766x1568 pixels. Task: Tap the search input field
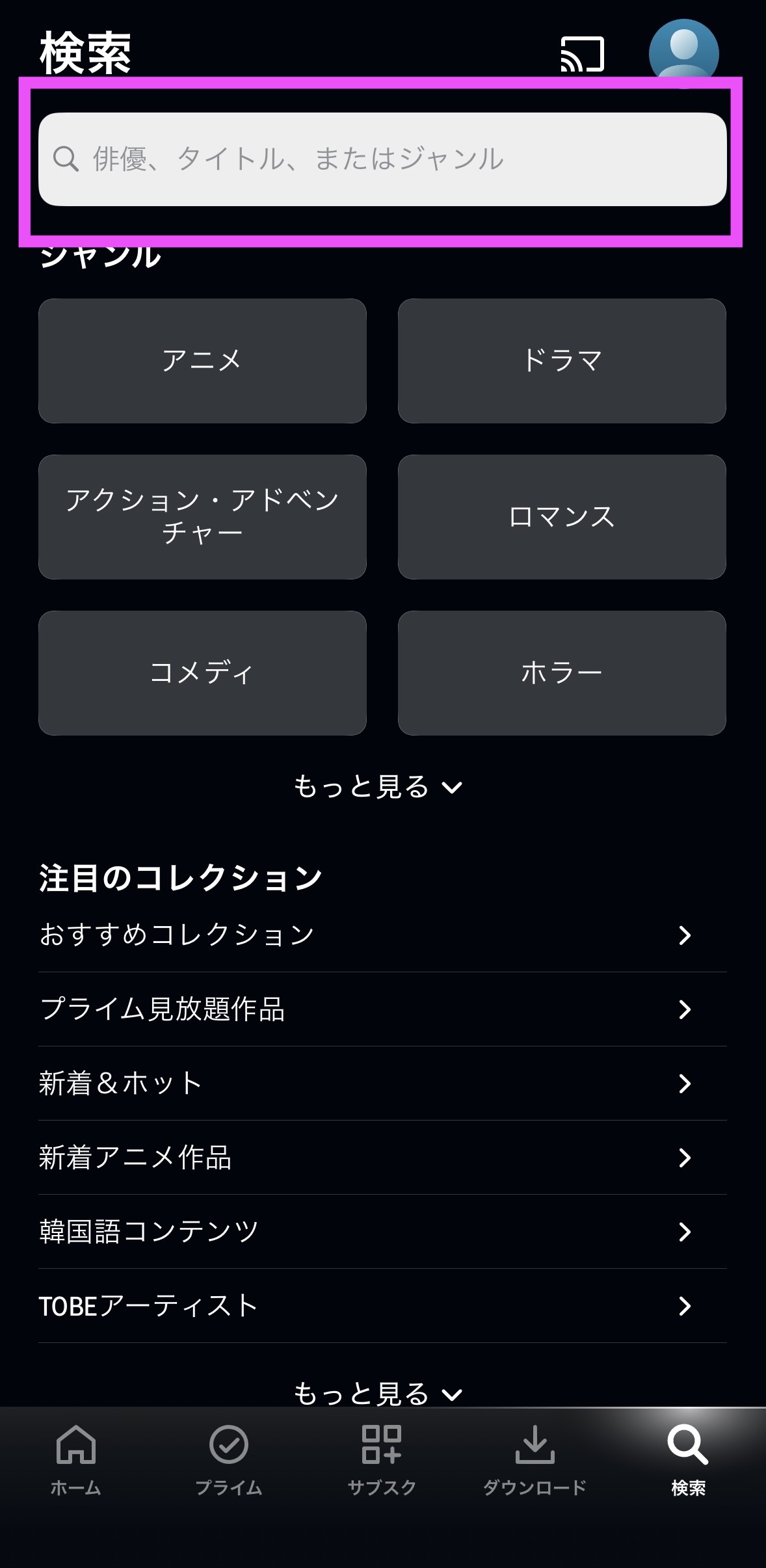tap(382, 158)
